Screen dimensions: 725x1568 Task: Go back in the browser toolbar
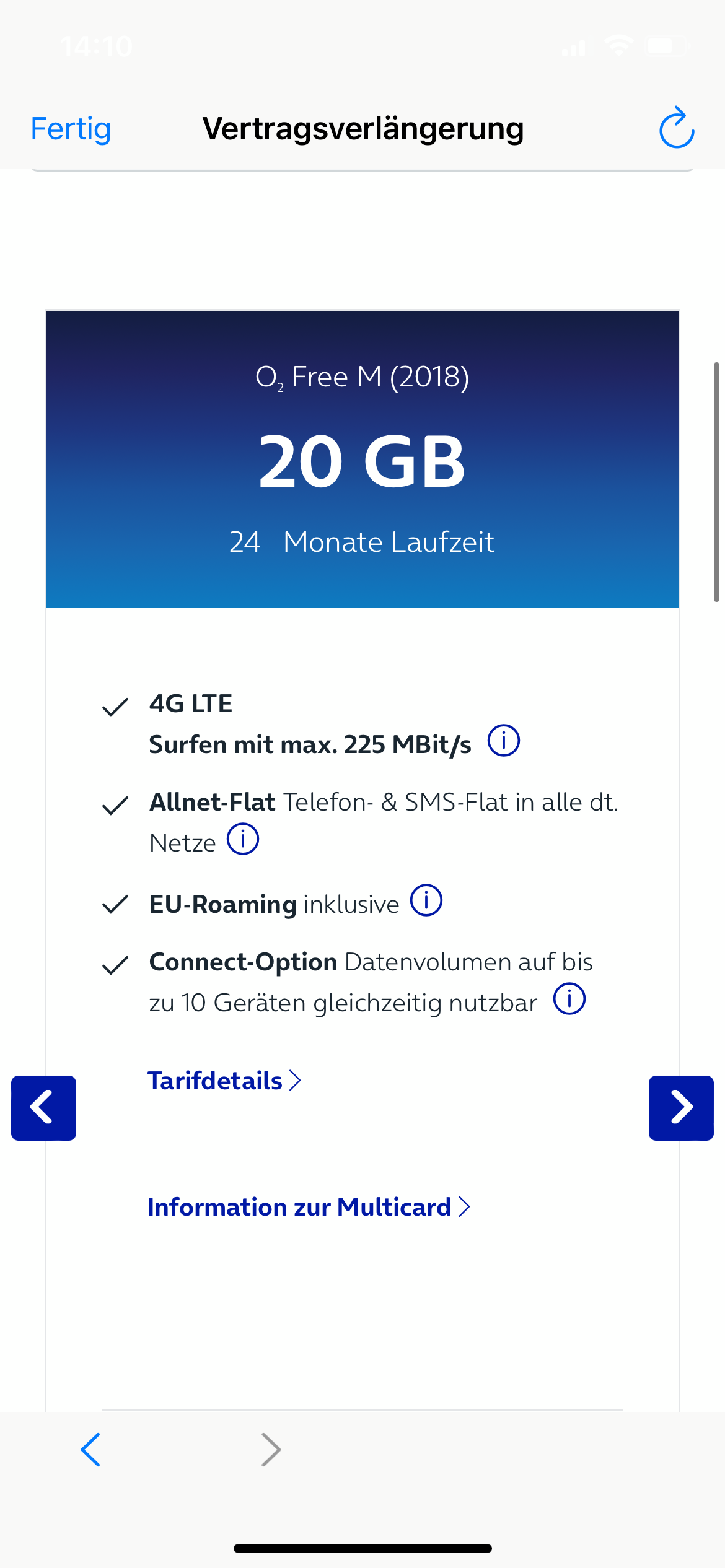(x=90, y=1450)
